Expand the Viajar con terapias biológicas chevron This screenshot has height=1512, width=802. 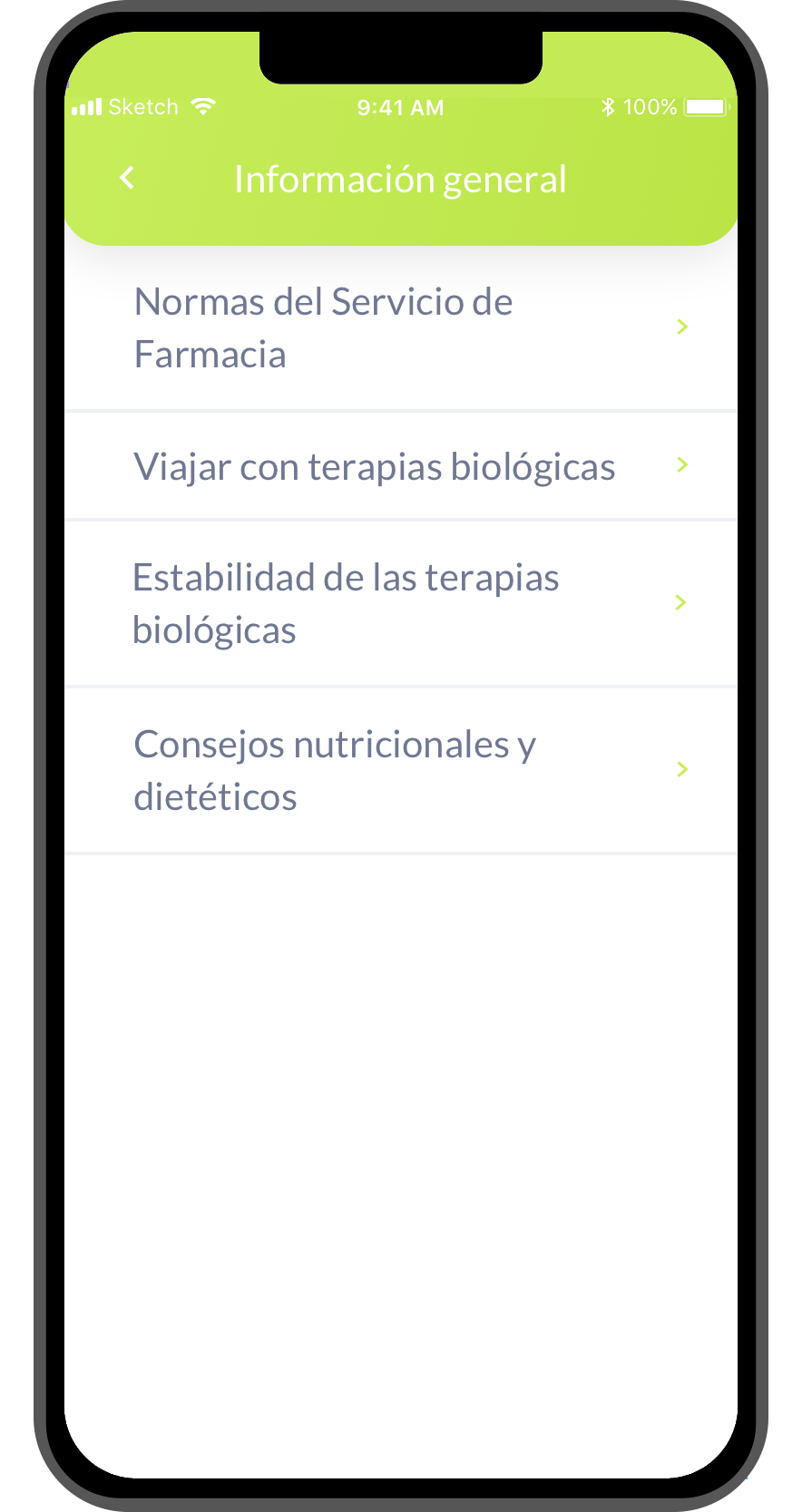(x=681, y=465)
